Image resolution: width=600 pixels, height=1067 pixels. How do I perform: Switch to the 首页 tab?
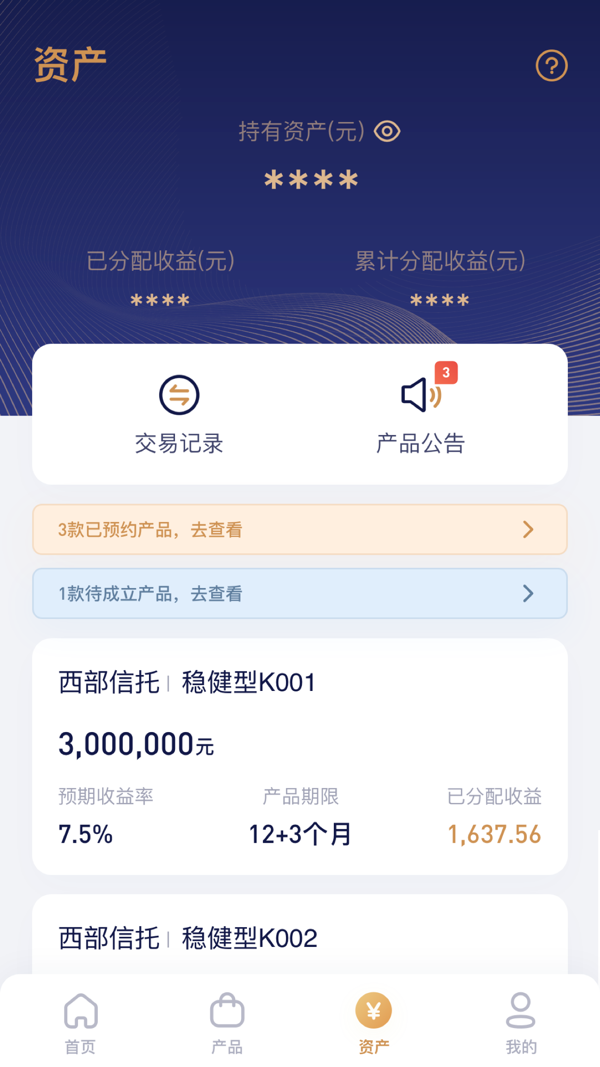(x=81, y=1022)
